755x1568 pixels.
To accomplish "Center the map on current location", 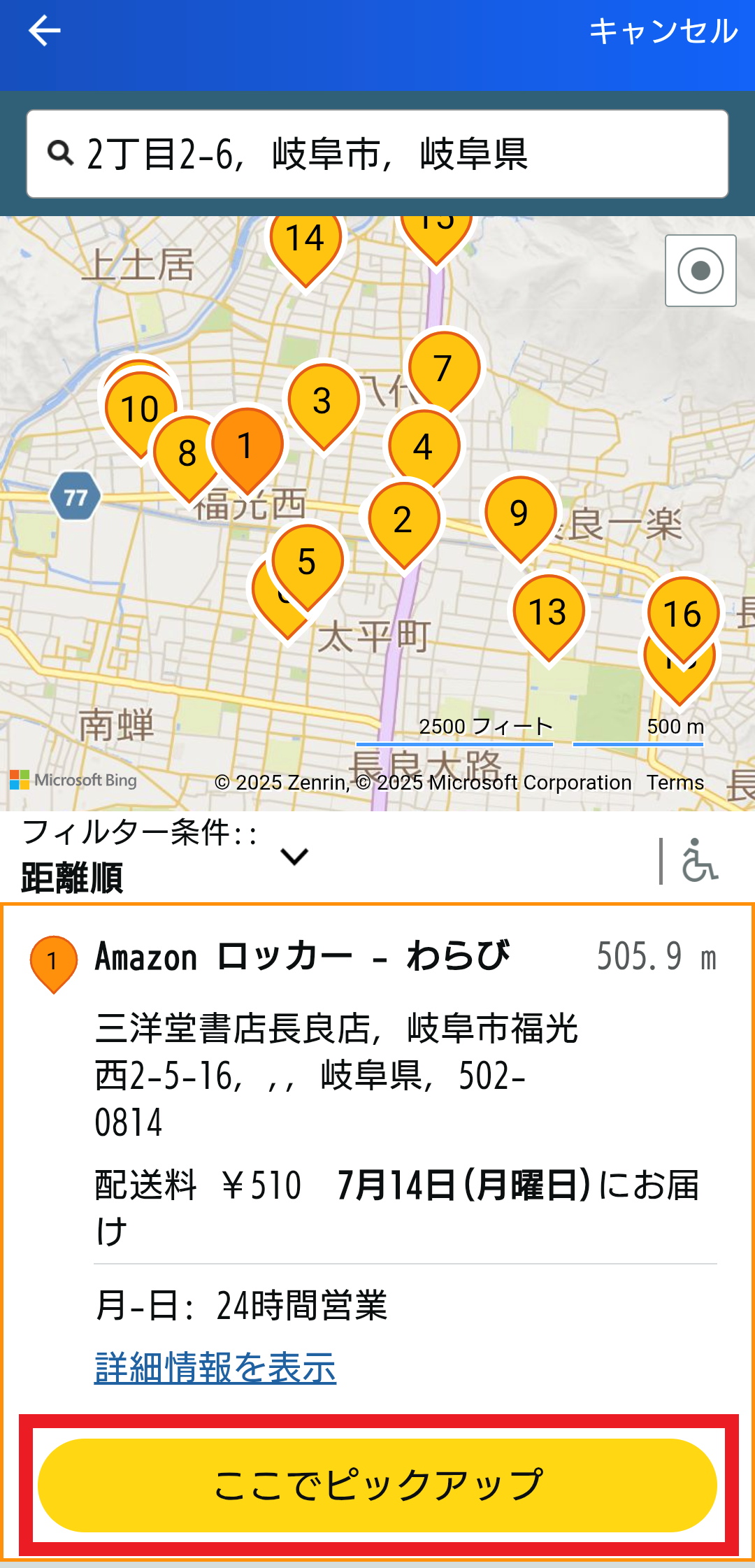I will [x=700, y=271].
